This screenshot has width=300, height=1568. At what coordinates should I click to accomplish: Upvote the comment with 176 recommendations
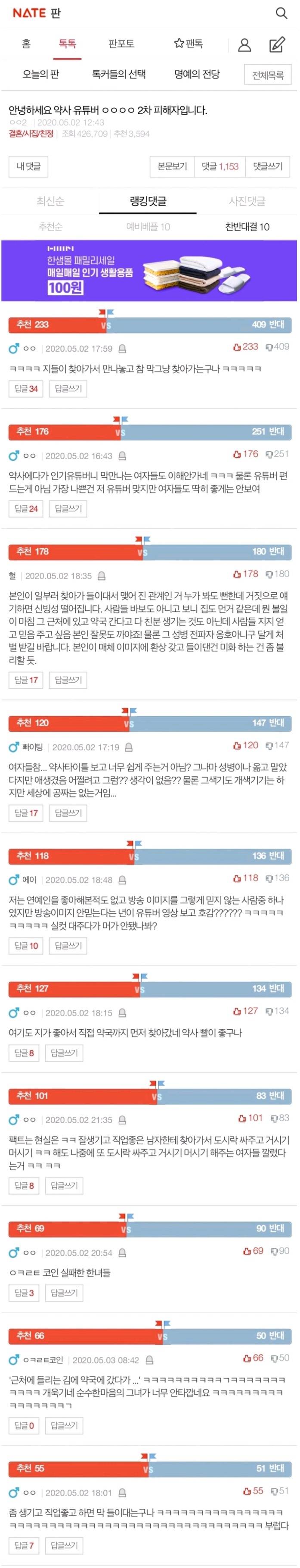pos(245,454)
